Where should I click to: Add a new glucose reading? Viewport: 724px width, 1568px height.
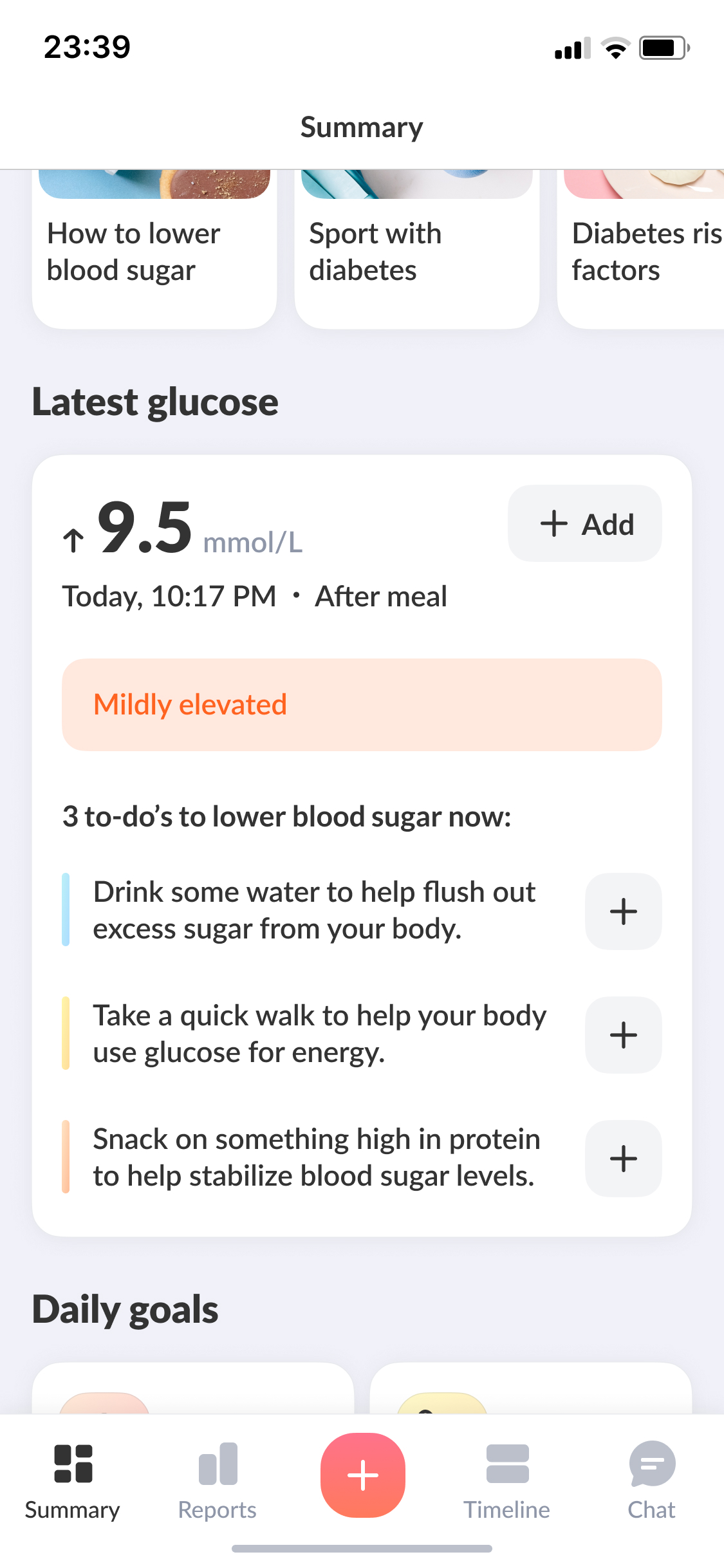(x=585, y=524)
